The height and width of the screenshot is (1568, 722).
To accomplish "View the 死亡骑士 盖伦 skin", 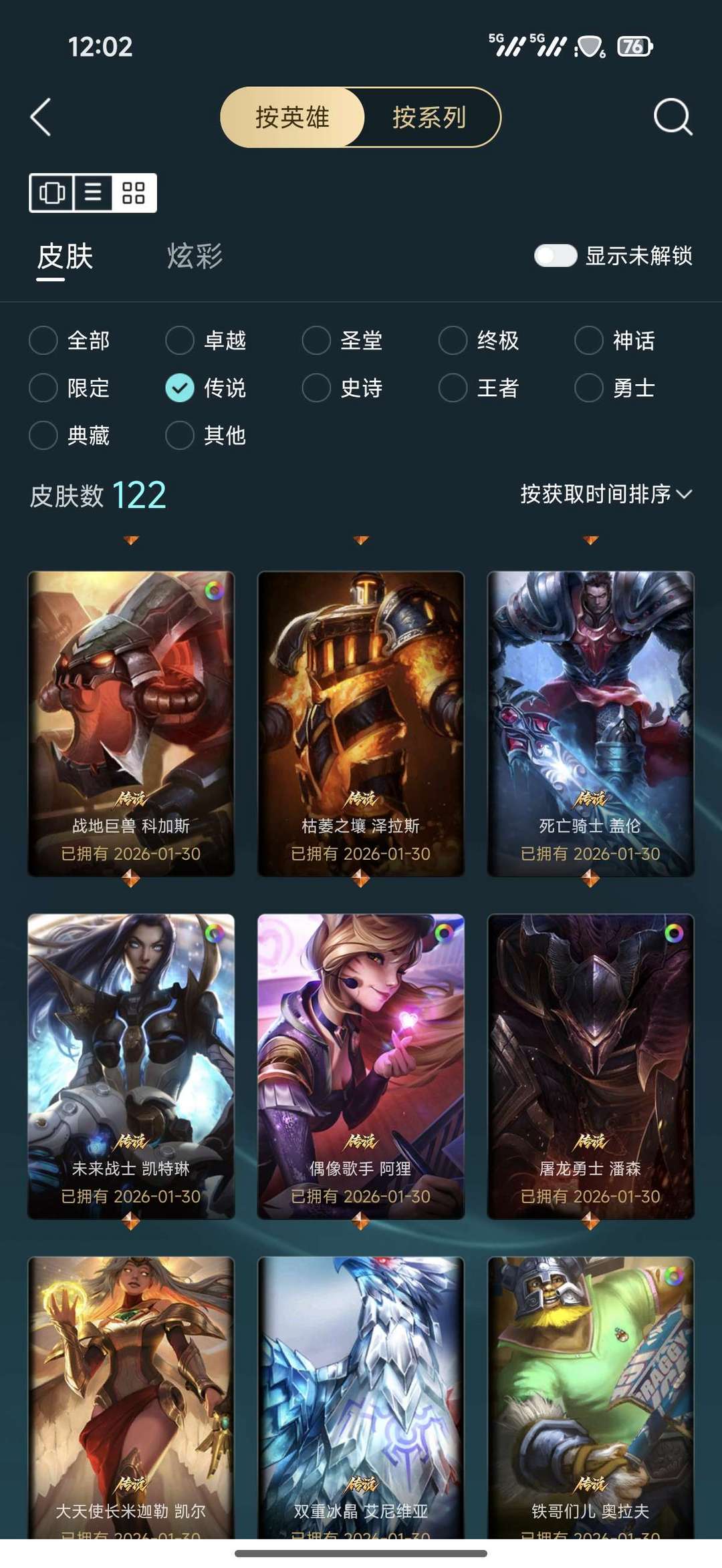I will (590, 724).
